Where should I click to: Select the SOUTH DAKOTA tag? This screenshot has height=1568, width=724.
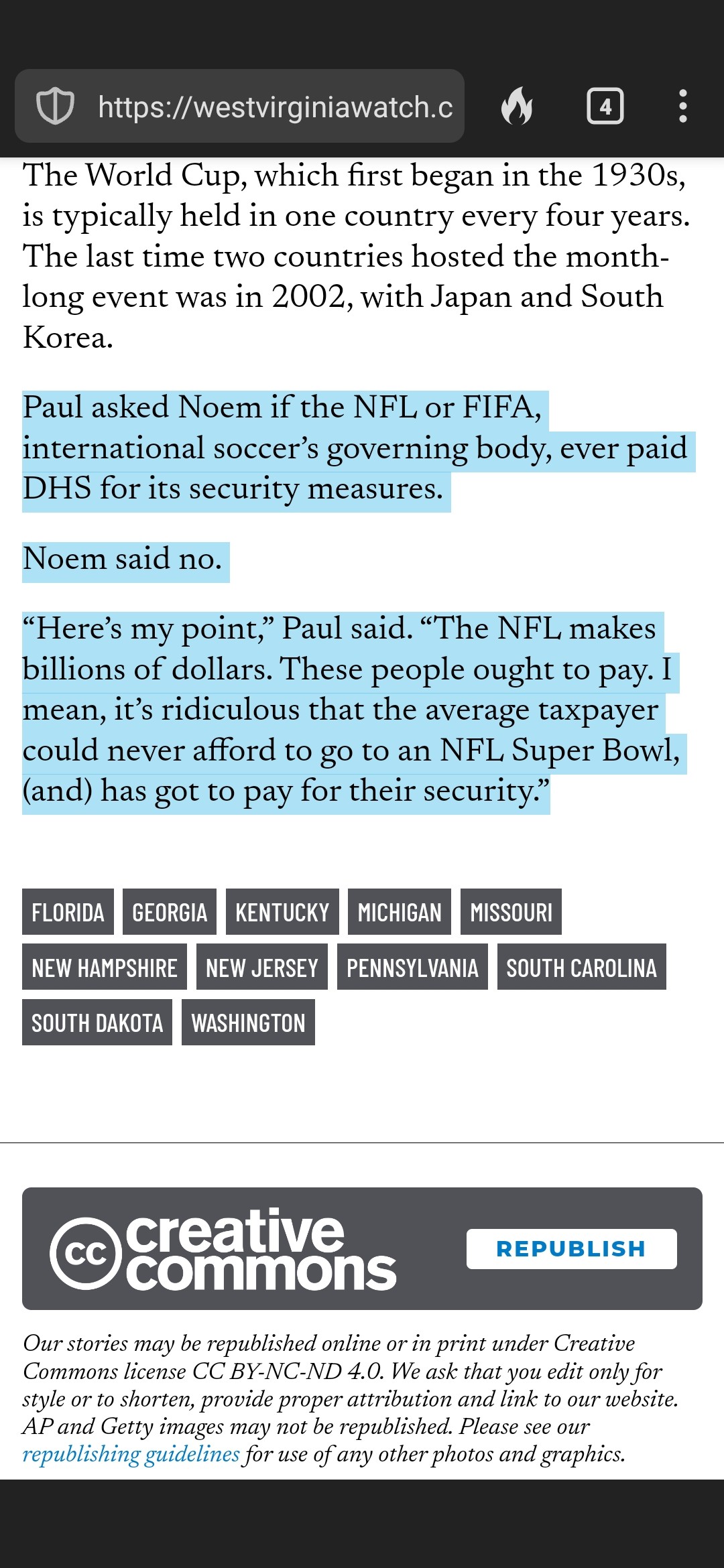[x=97, y=1023]
